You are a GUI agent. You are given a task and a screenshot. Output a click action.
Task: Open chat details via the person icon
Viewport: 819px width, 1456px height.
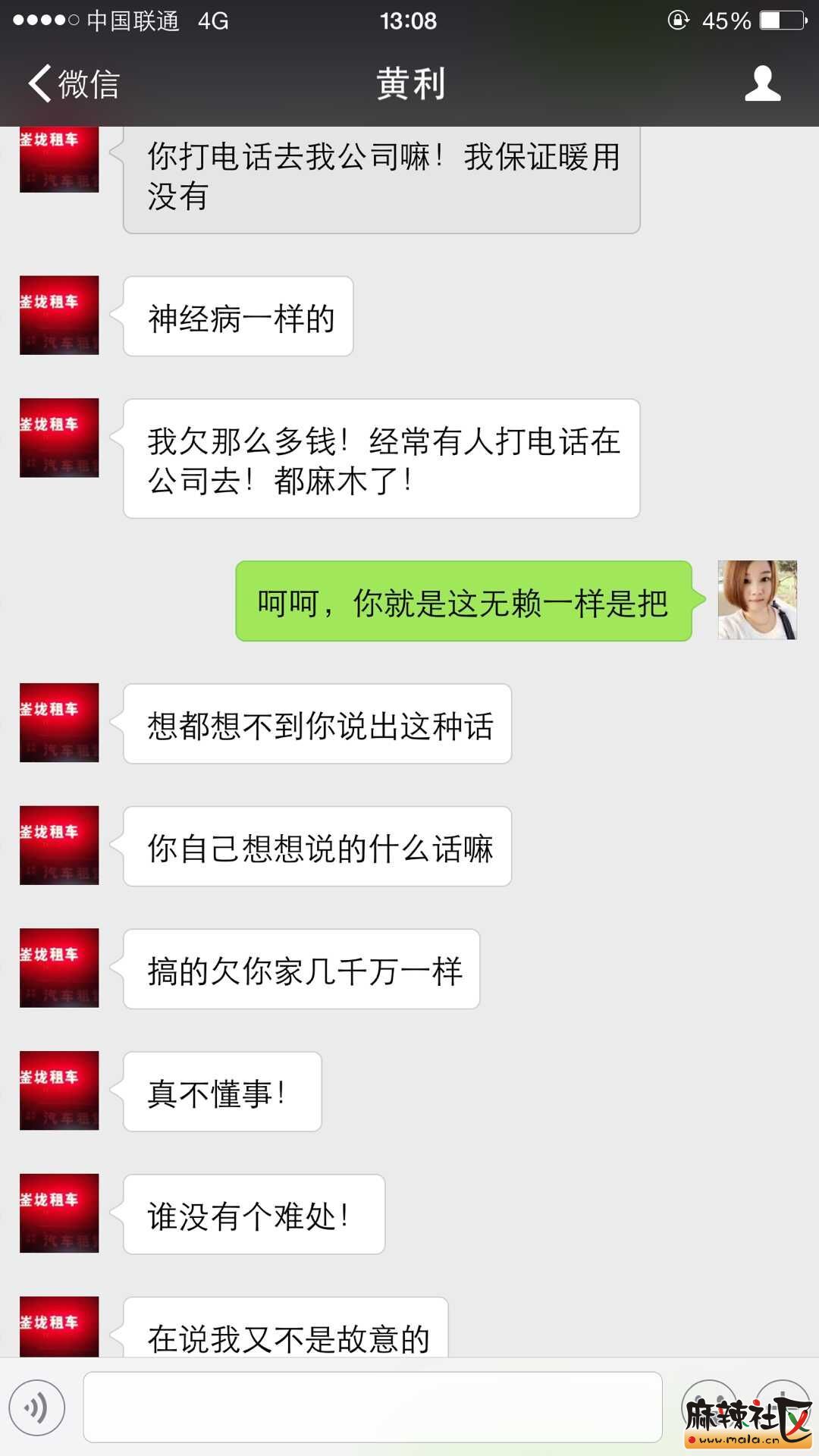(762, 83)
